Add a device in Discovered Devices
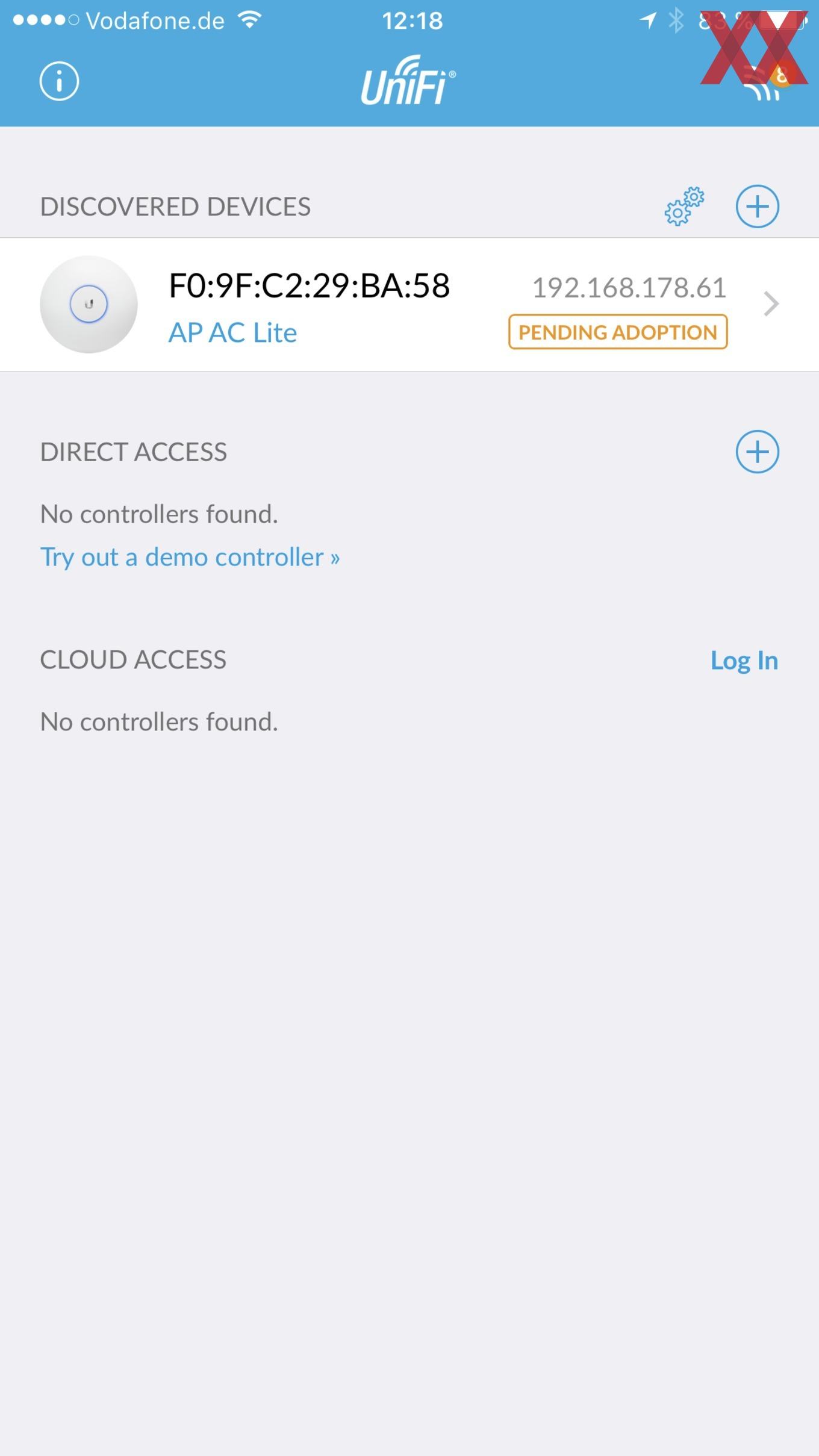Screen dimensions: 819x1456 click(x=757, y=207)
